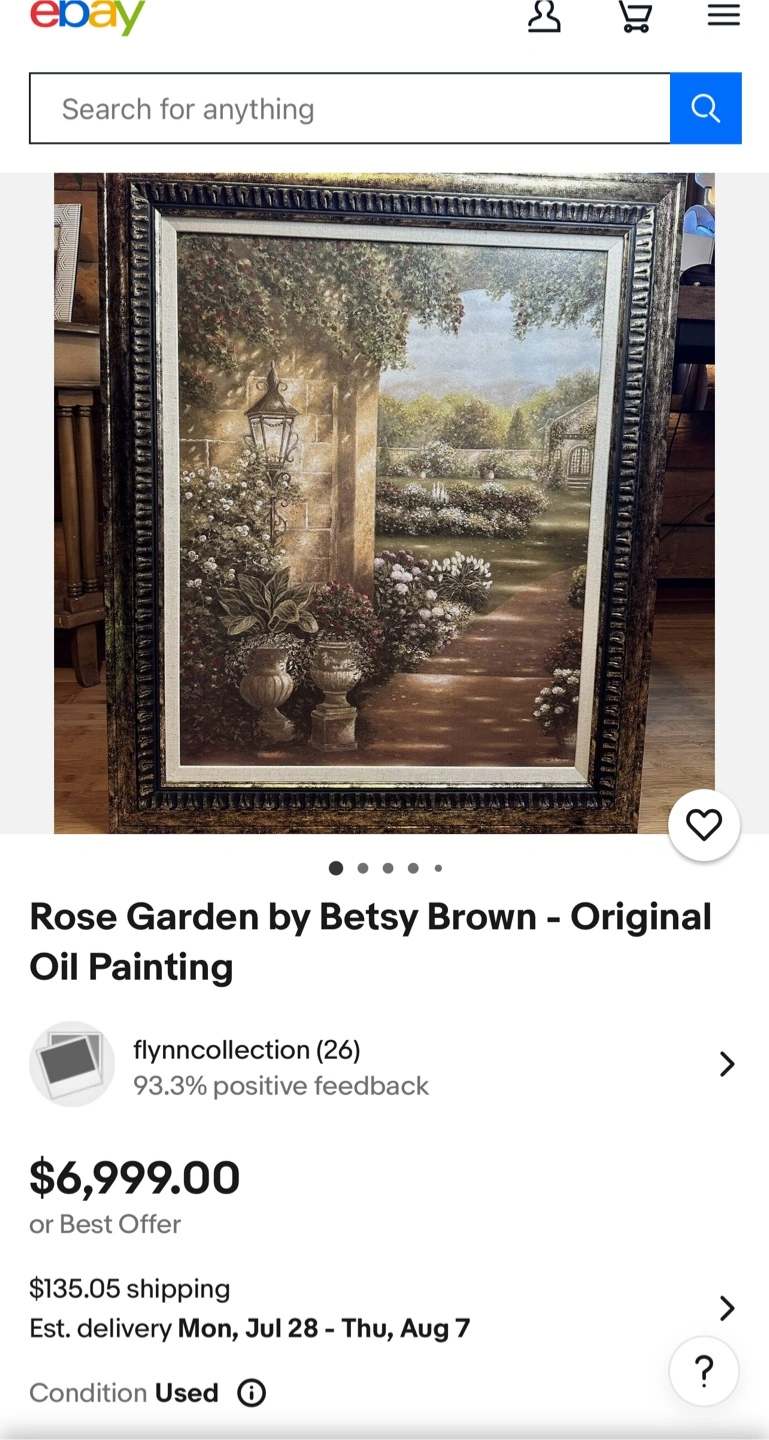The width and height of the screenshot is (769, 1440).
Task: Open the eBay home logo
Action: tap(87, 15)
